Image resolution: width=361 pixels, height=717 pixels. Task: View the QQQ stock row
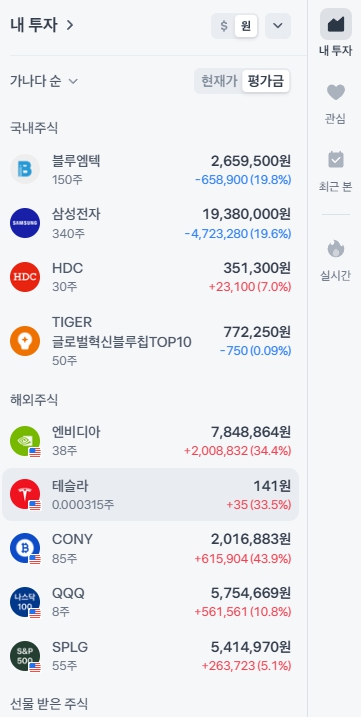(151, 602)
